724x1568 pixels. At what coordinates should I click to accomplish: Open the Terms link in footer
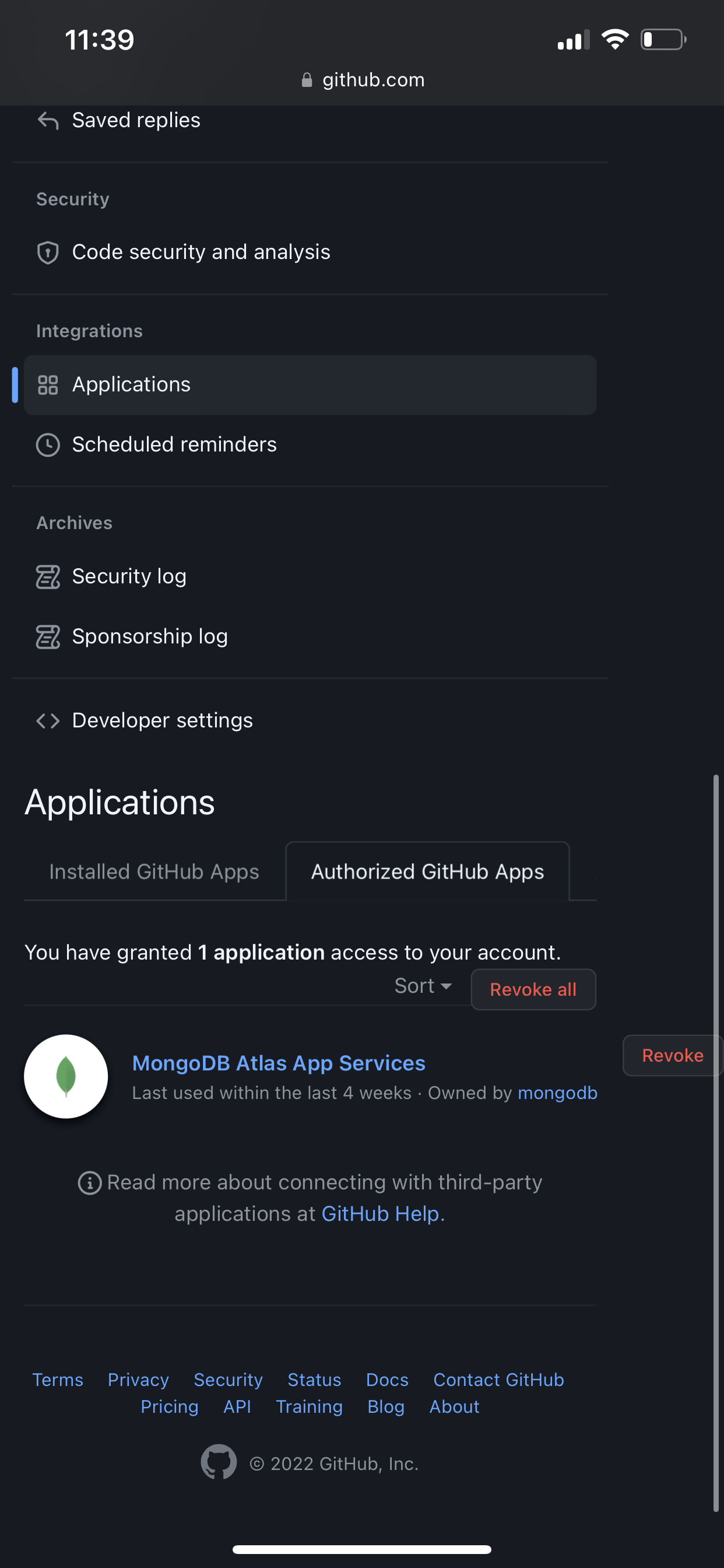tap(58, 1381)
